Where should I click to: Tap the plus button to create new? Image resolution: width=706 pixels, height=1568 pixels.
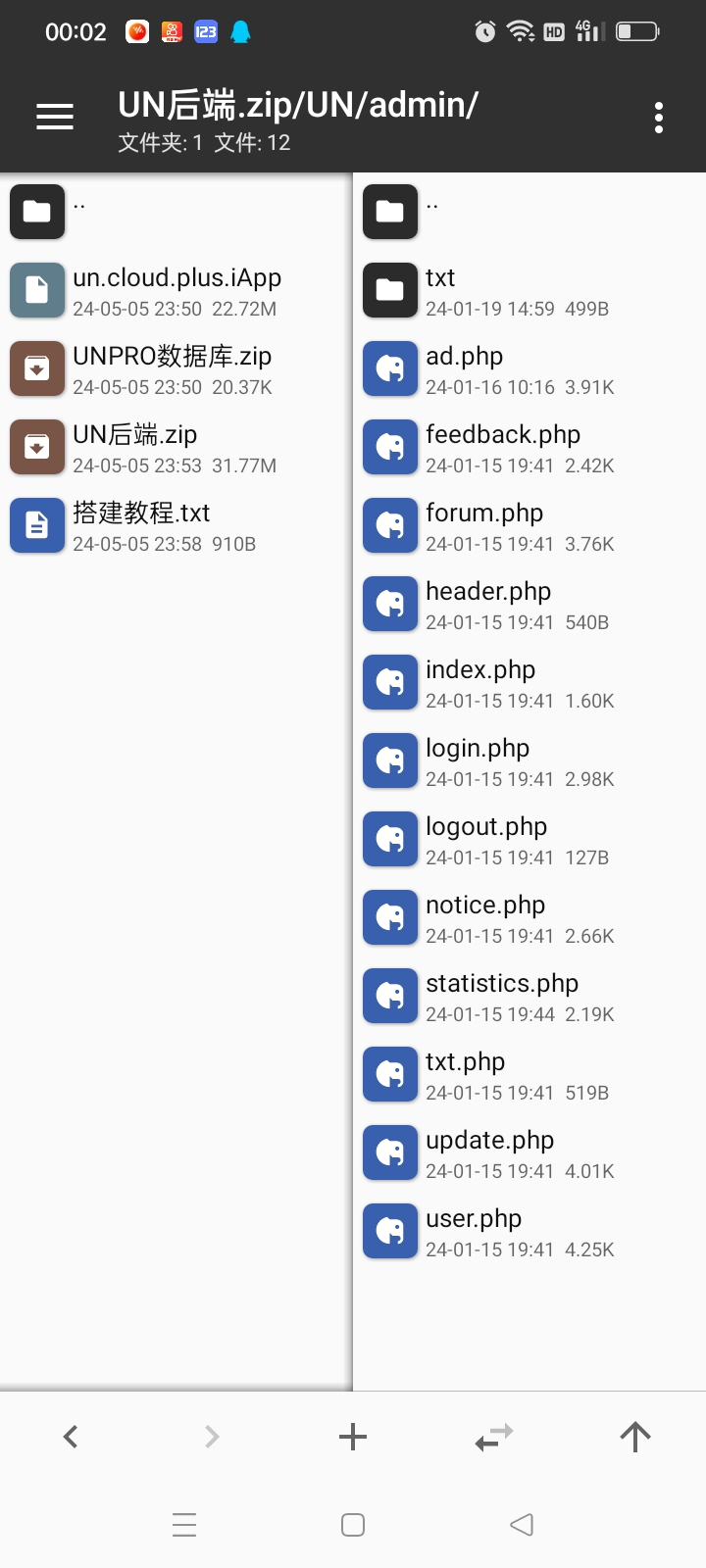(x=353, y=1437)
